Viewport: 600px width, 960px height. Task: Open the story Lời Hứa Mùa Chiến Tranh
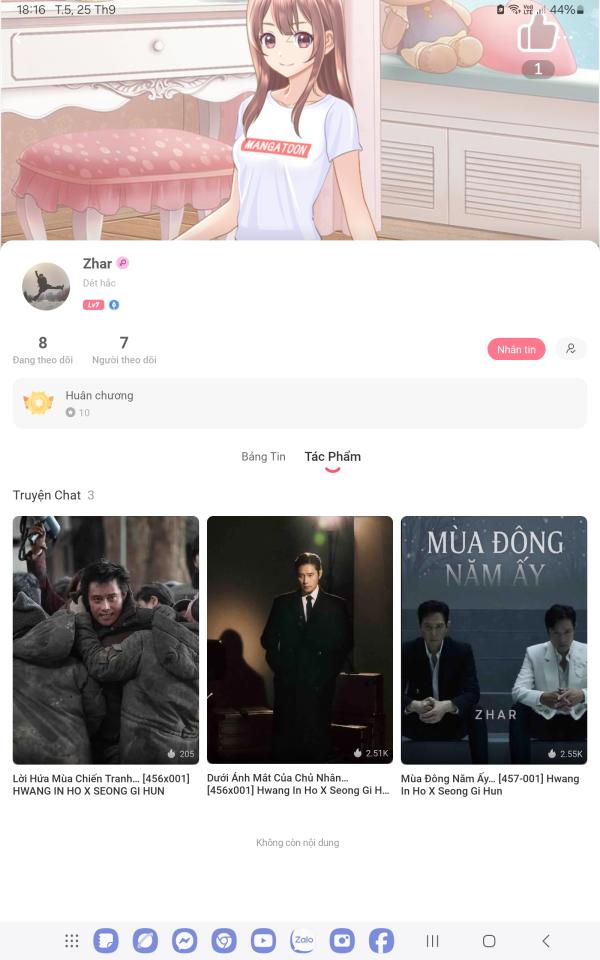click(x=105, y=640)
